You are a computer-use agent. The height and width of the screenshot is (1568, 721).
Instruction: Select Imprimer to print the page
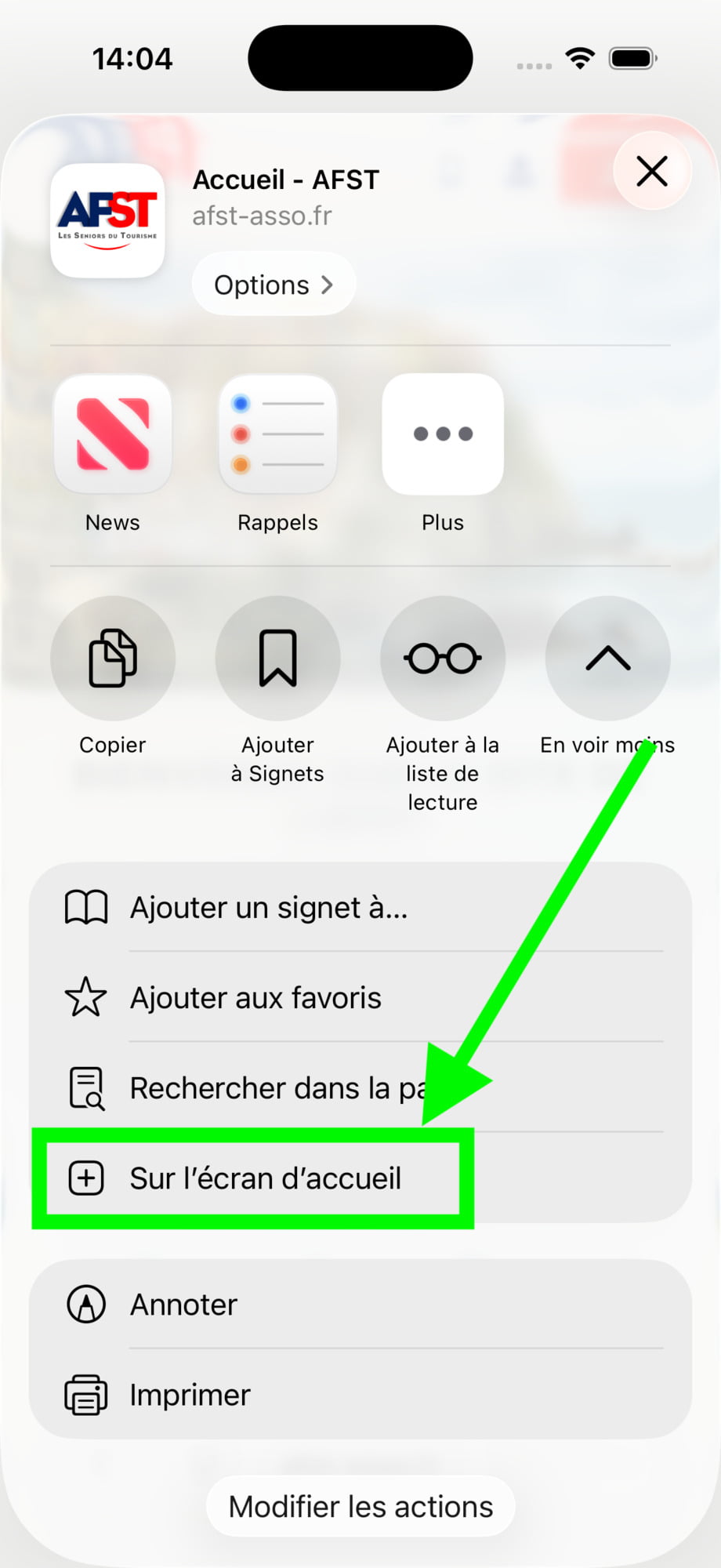coord(190,1395)
